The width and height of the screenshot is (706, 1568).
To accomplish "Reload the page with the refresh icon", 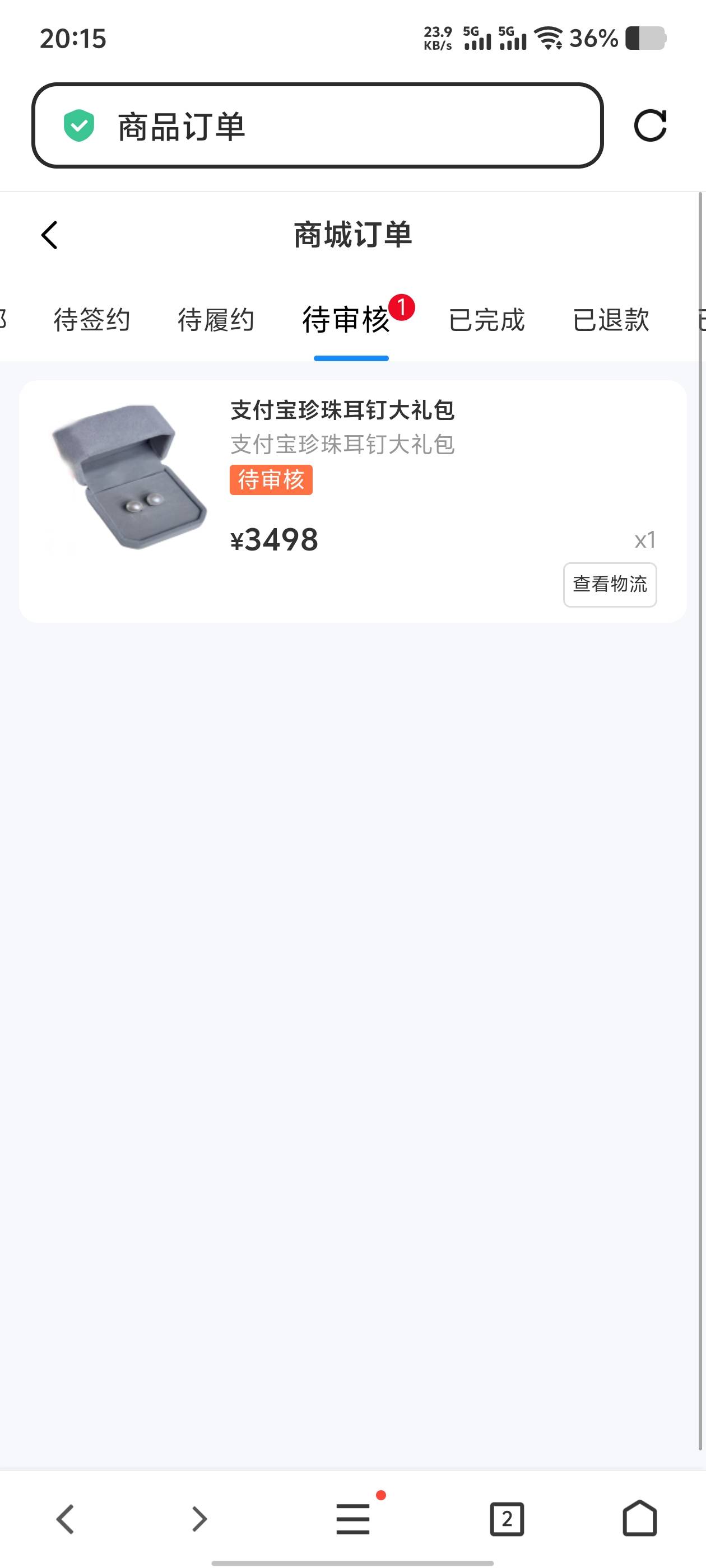I will point(650,126).
